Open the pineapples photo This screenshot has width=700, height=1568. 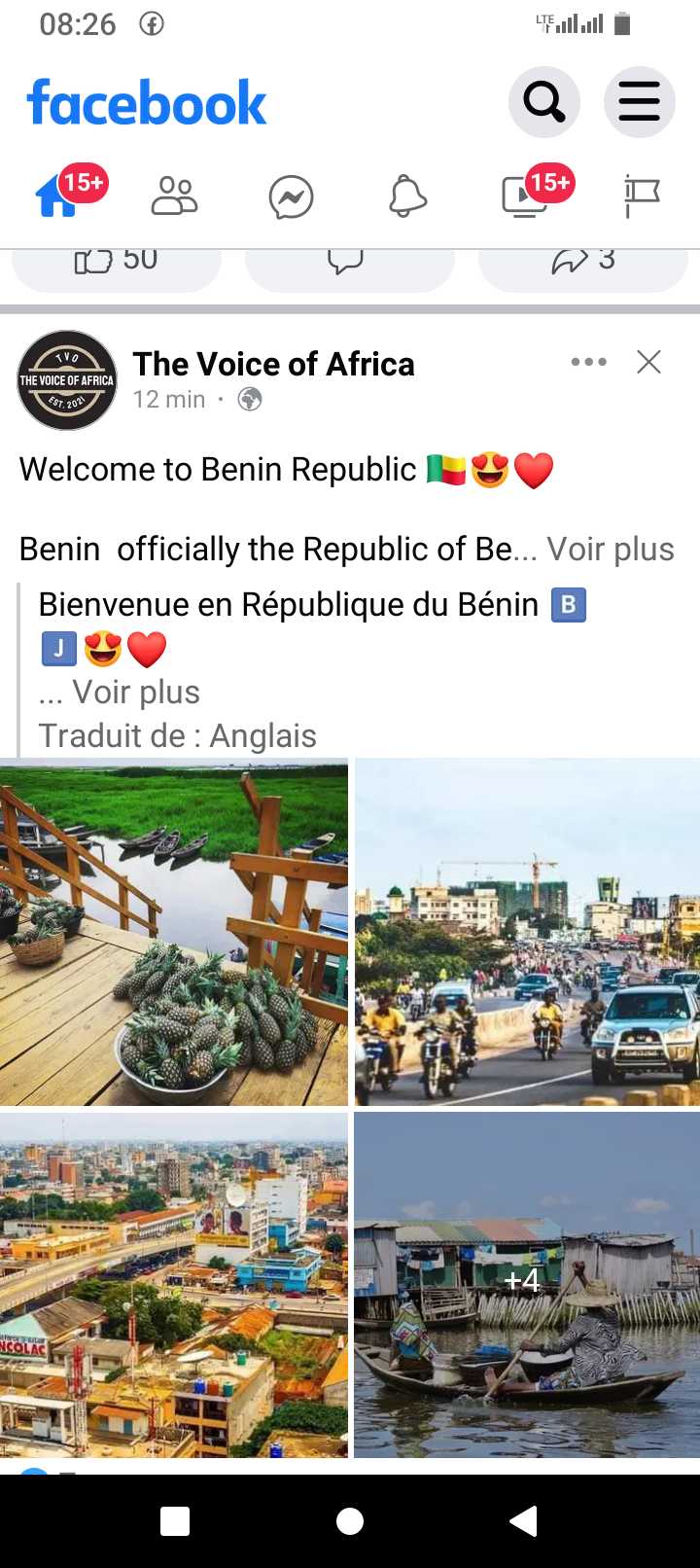(174, 932)
